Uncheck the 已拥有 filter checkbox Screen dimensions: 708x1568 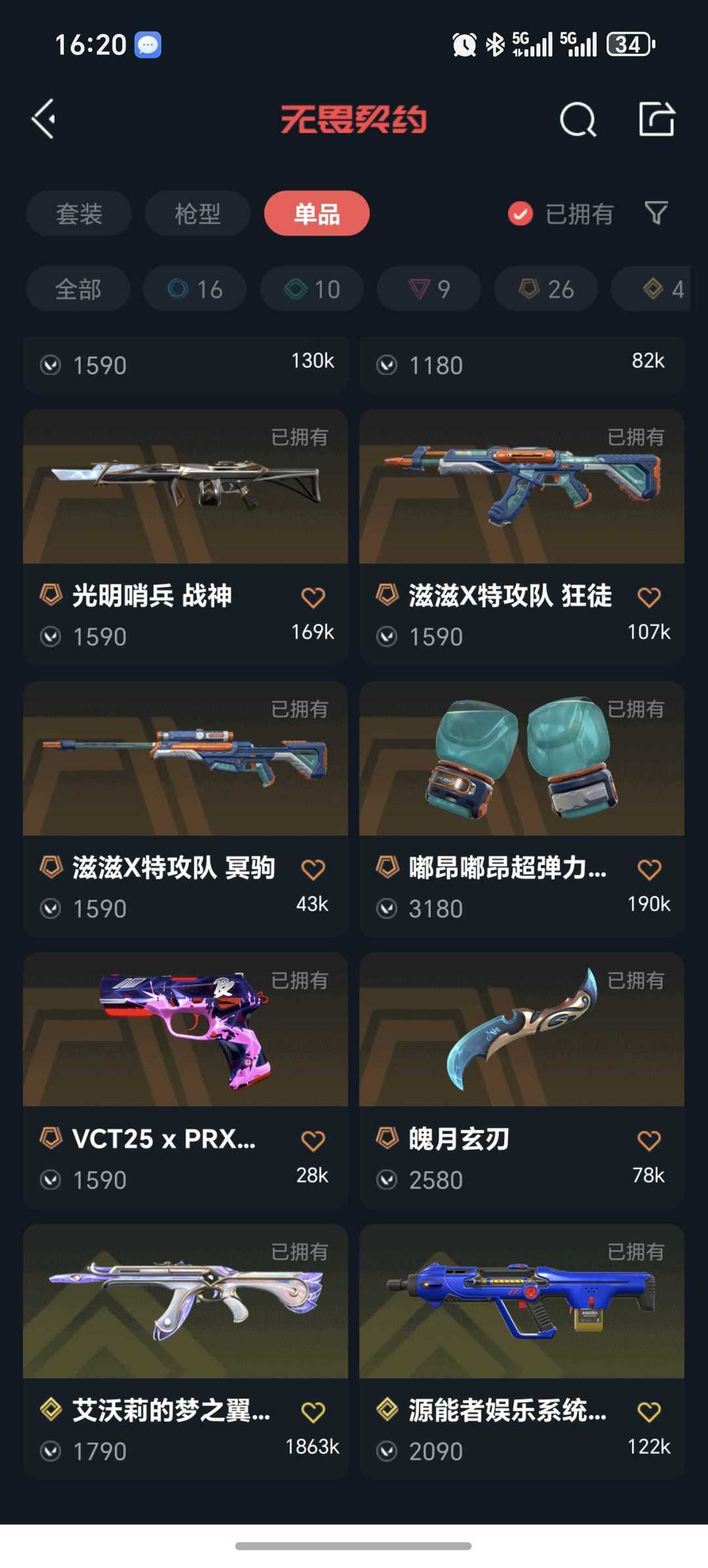521,214
